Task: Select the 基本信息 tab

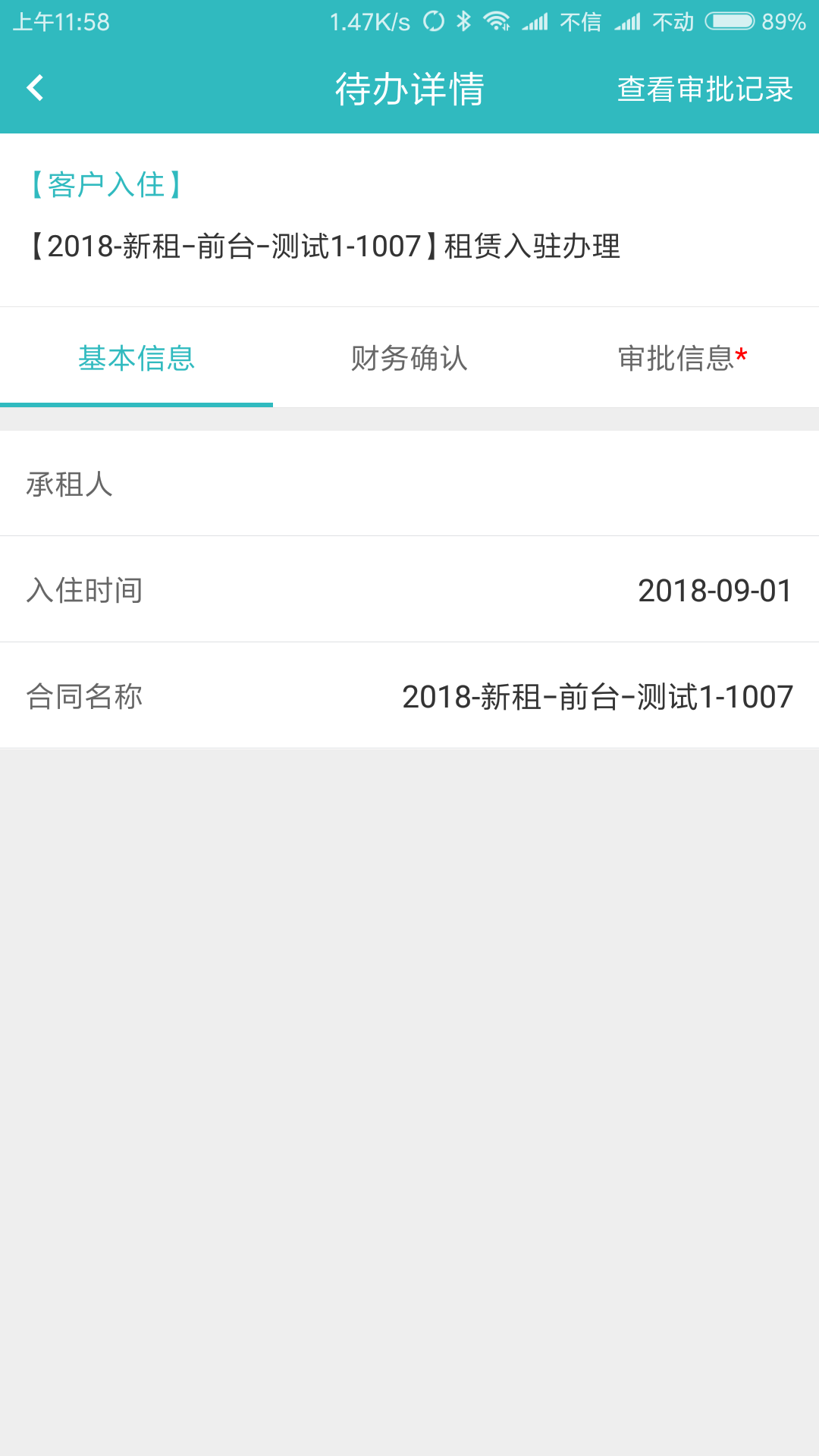Action: (136, 358)
